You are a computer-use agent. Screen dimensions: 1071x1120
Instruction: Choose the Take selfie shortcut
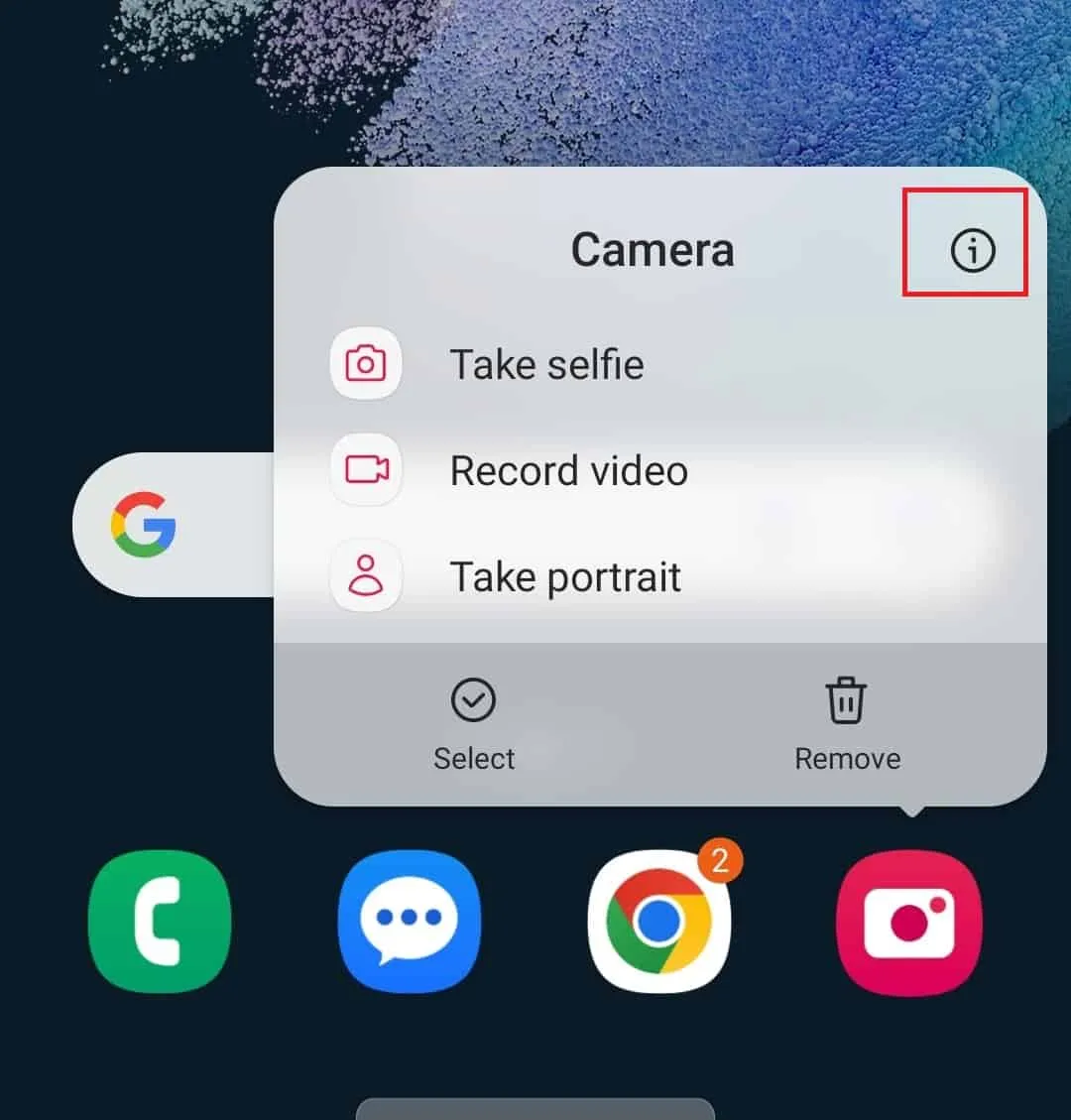pos(546,365)
